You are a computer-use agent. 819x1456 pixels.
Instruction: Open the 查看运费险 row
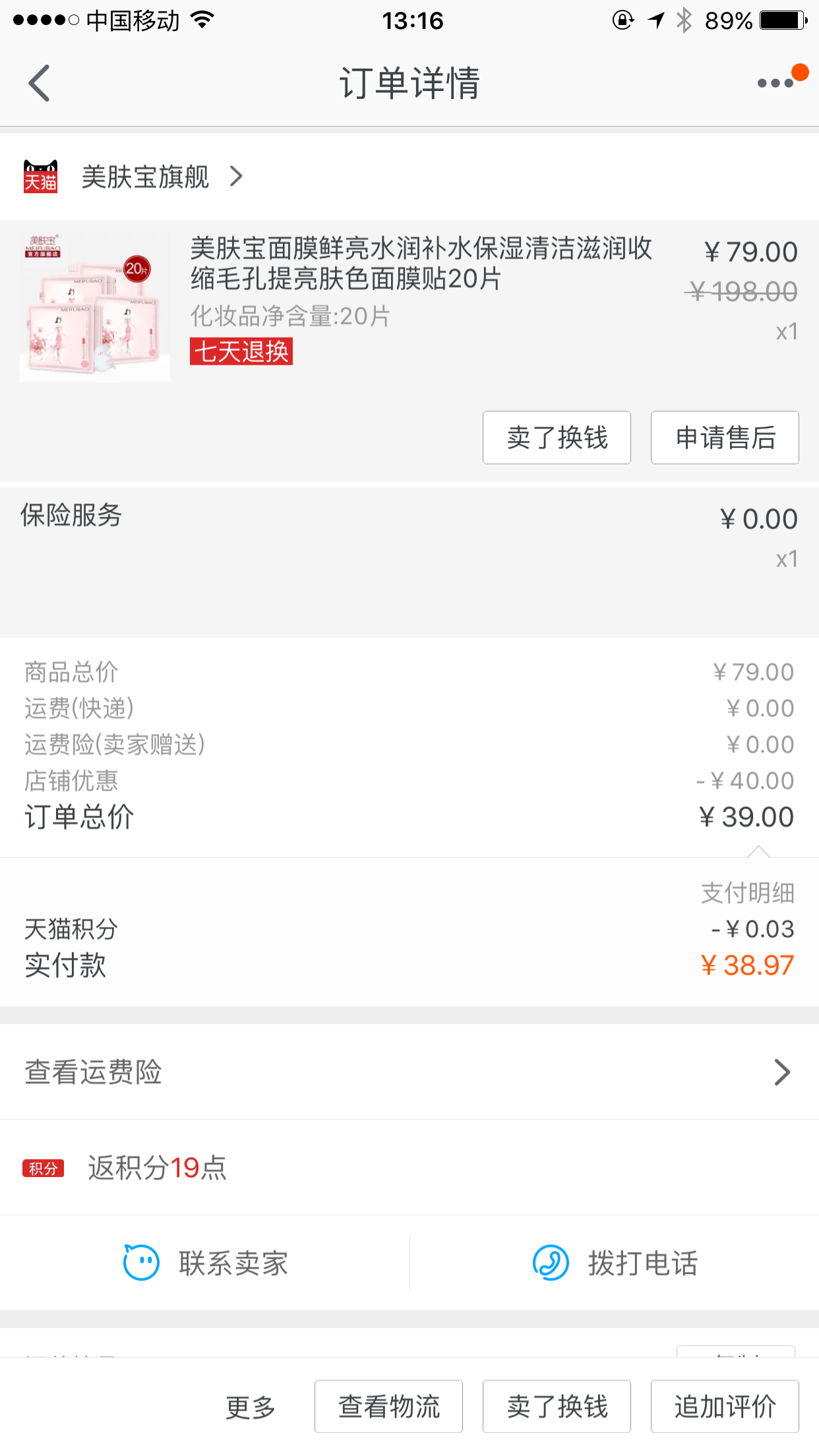coord(409,1072)
